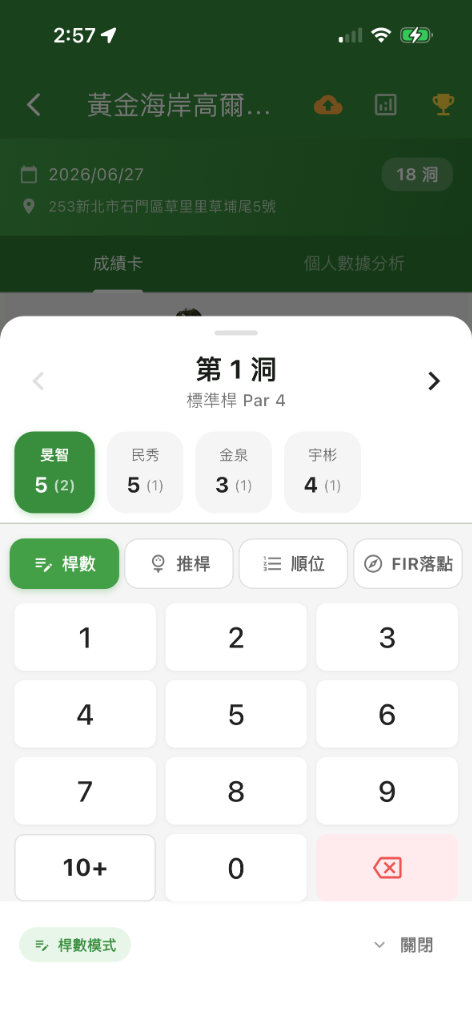Close the score entry panel via 關閉
Viewport: 472px width, 1024px height.
(403, 945)
